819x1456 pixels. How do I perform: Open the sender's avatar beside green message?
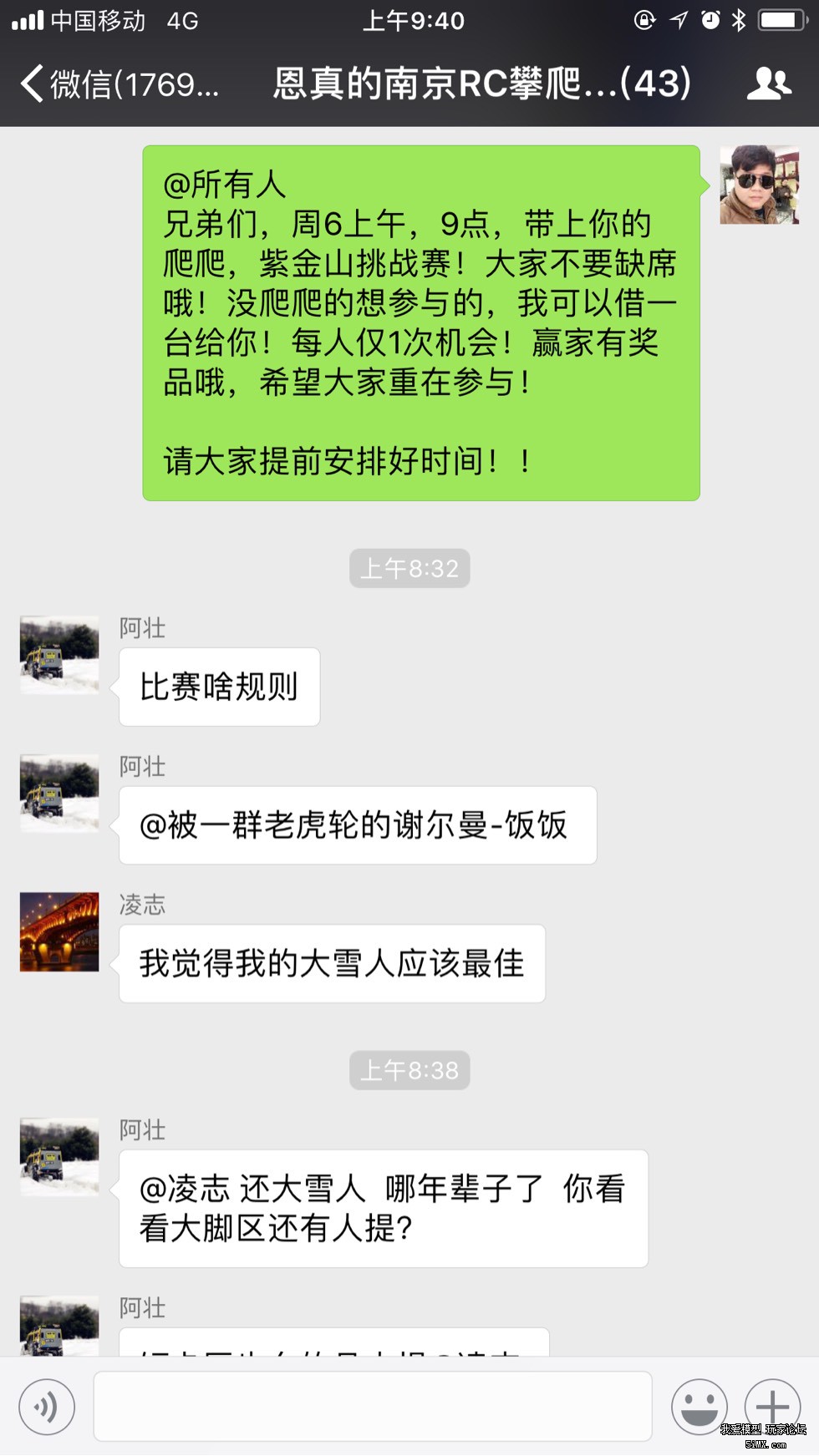pyautogui.click(x=759, y=185)
